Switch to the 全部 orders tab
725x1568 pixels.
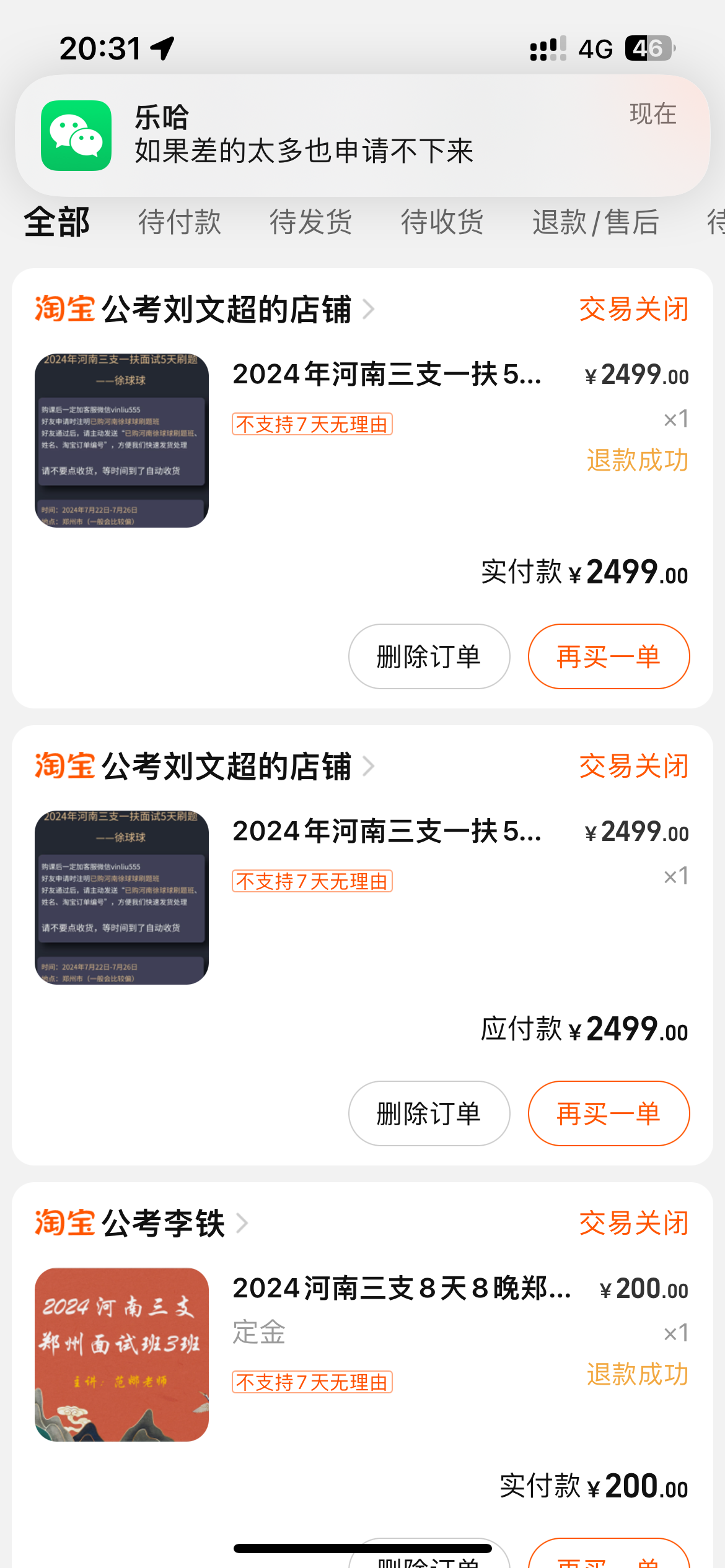(57, 222)
